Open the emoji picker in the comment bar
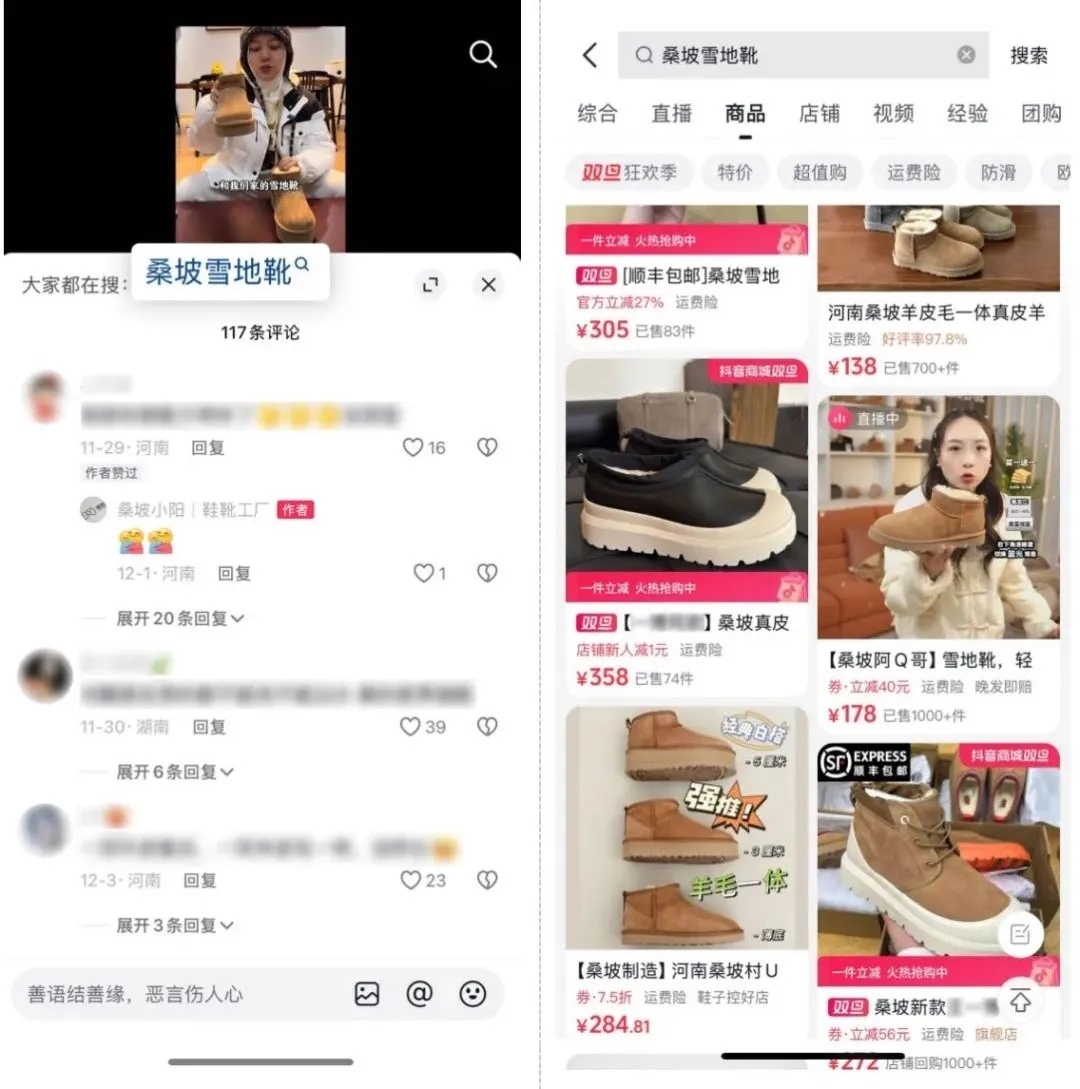1080x1089 pixels. coord(474,994)
